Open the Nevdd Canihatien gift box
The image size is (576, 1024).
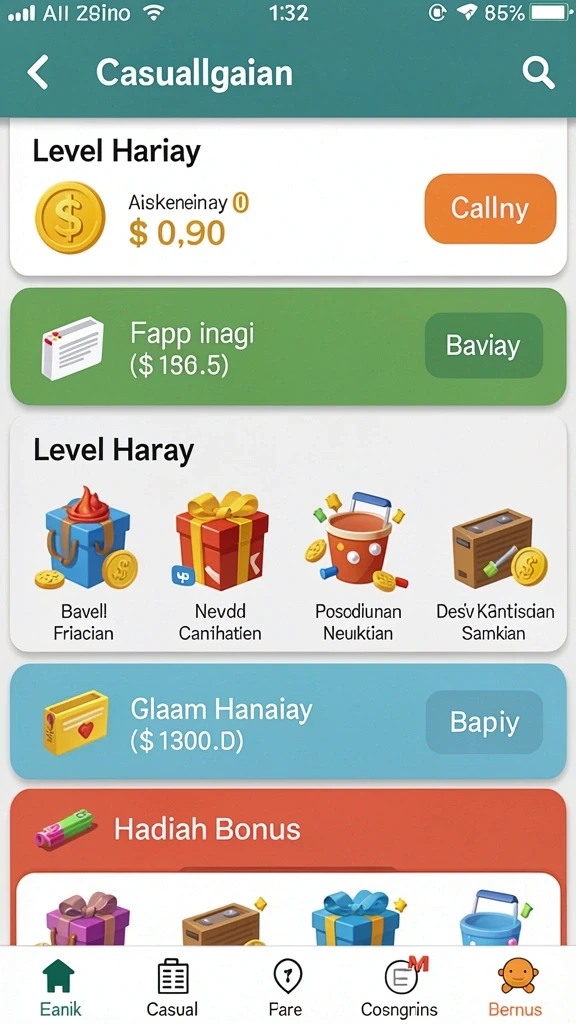220,564
